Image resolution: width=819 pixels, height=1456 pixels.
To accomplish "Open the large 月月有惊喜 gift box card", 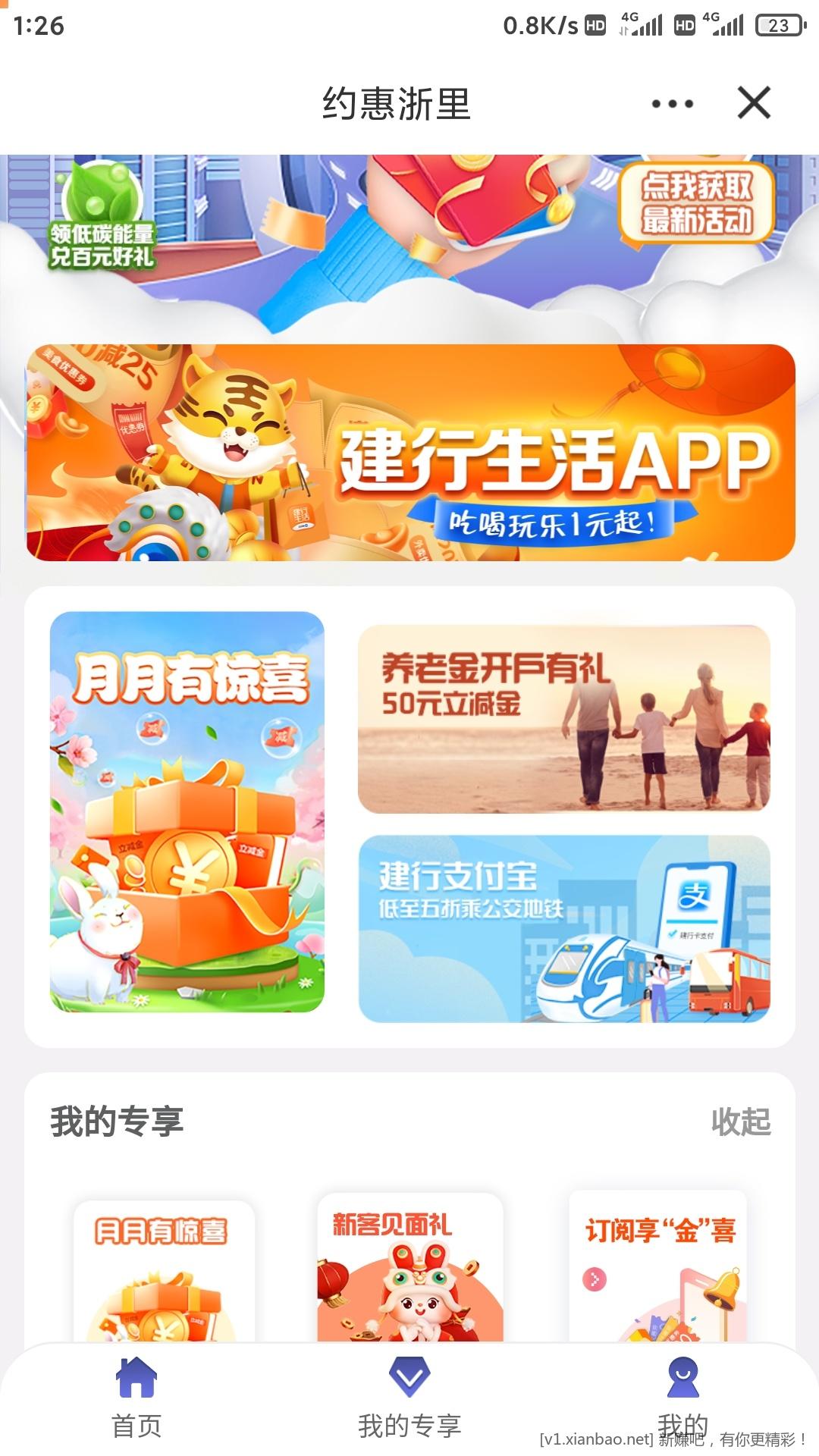I will (187, 811).
